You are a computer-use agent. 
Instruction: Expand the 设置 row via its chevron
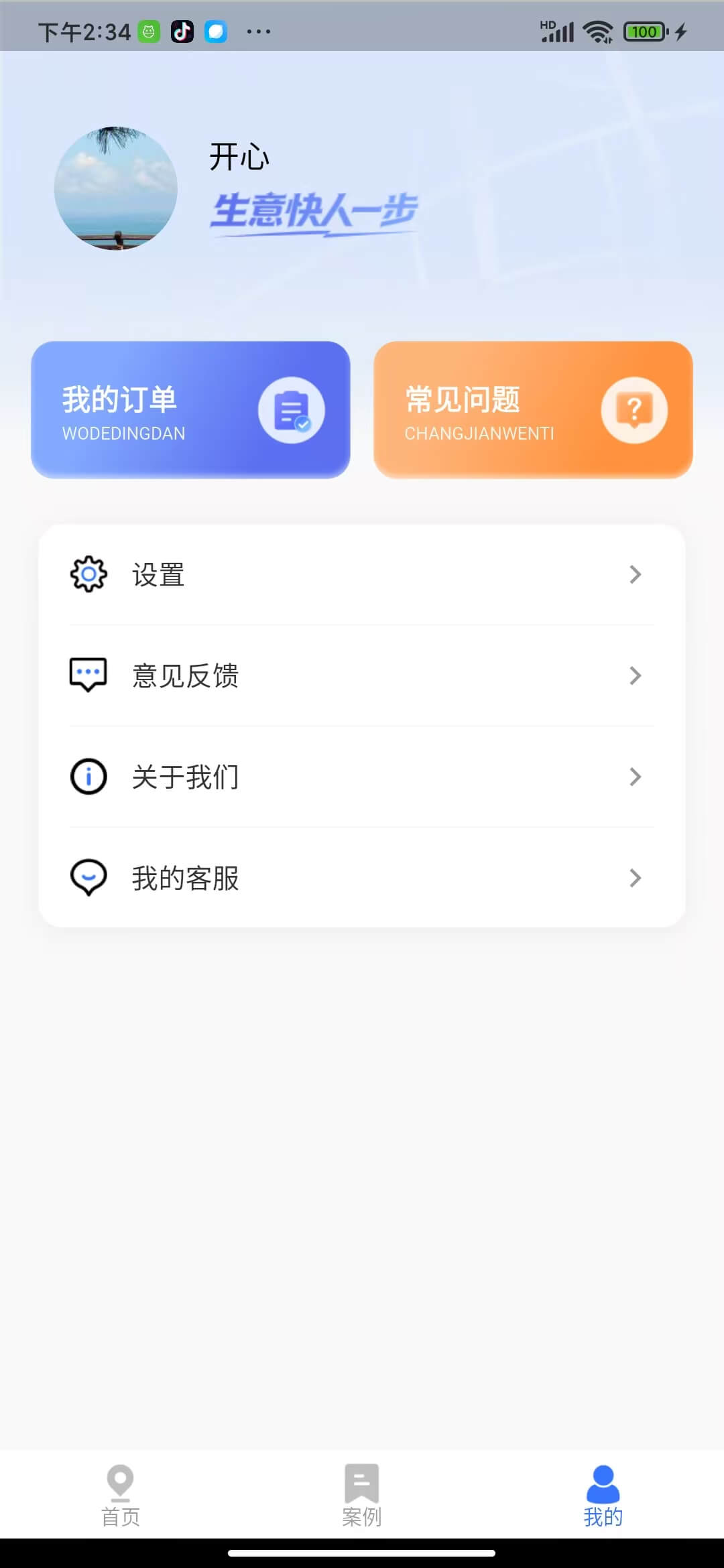[x=636, y=574]
